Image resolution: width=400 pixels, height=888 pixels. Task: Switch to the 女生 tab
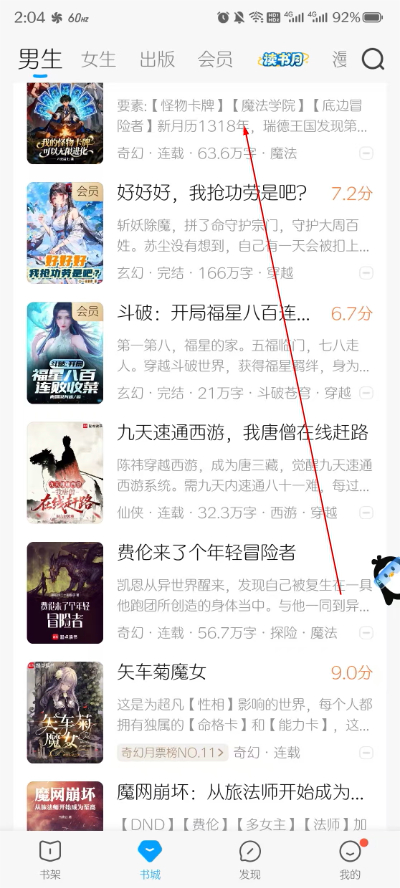click(x=99, y=59)
